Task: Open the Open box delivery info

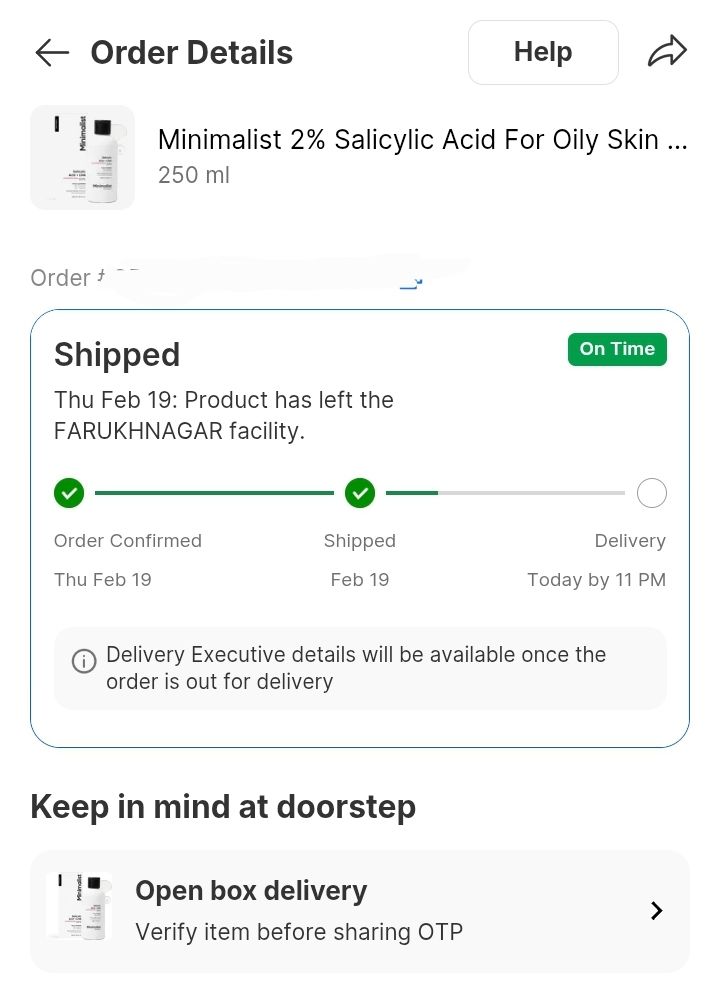Action: pyautogui.click(x=360, y=911)
